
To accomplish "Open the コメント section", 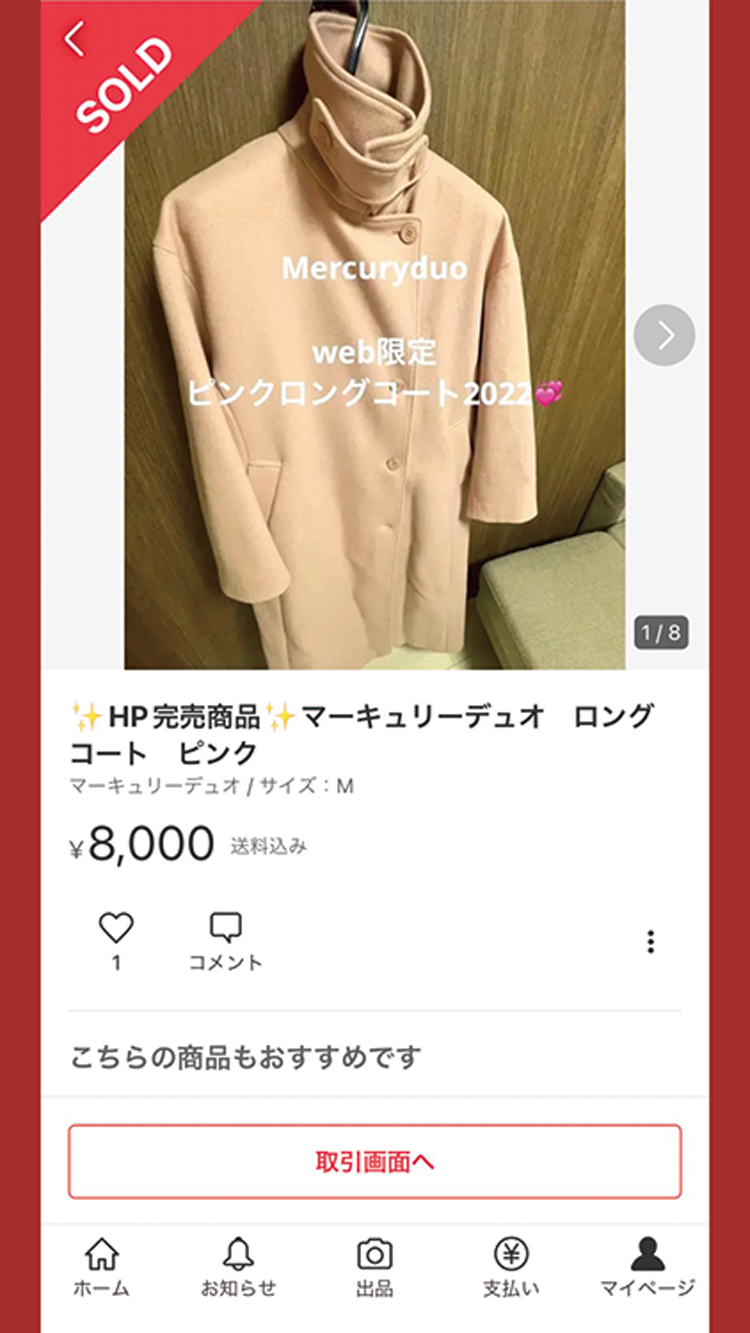I will click(226, 940).
